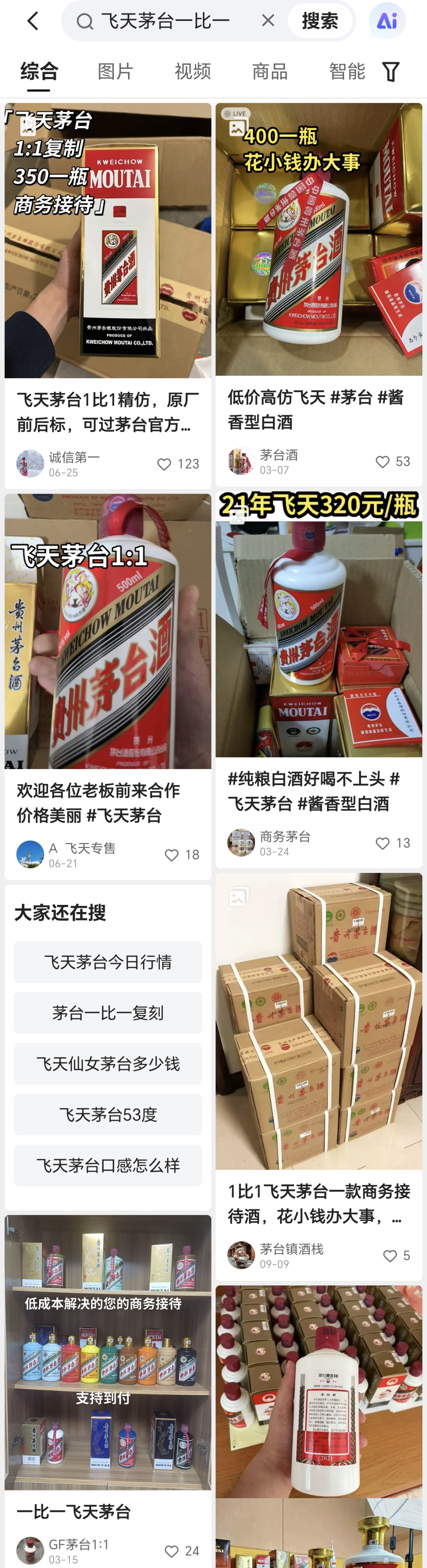Open the AI assistant icon
427x1568 pixels.
(x=387, y=21)
